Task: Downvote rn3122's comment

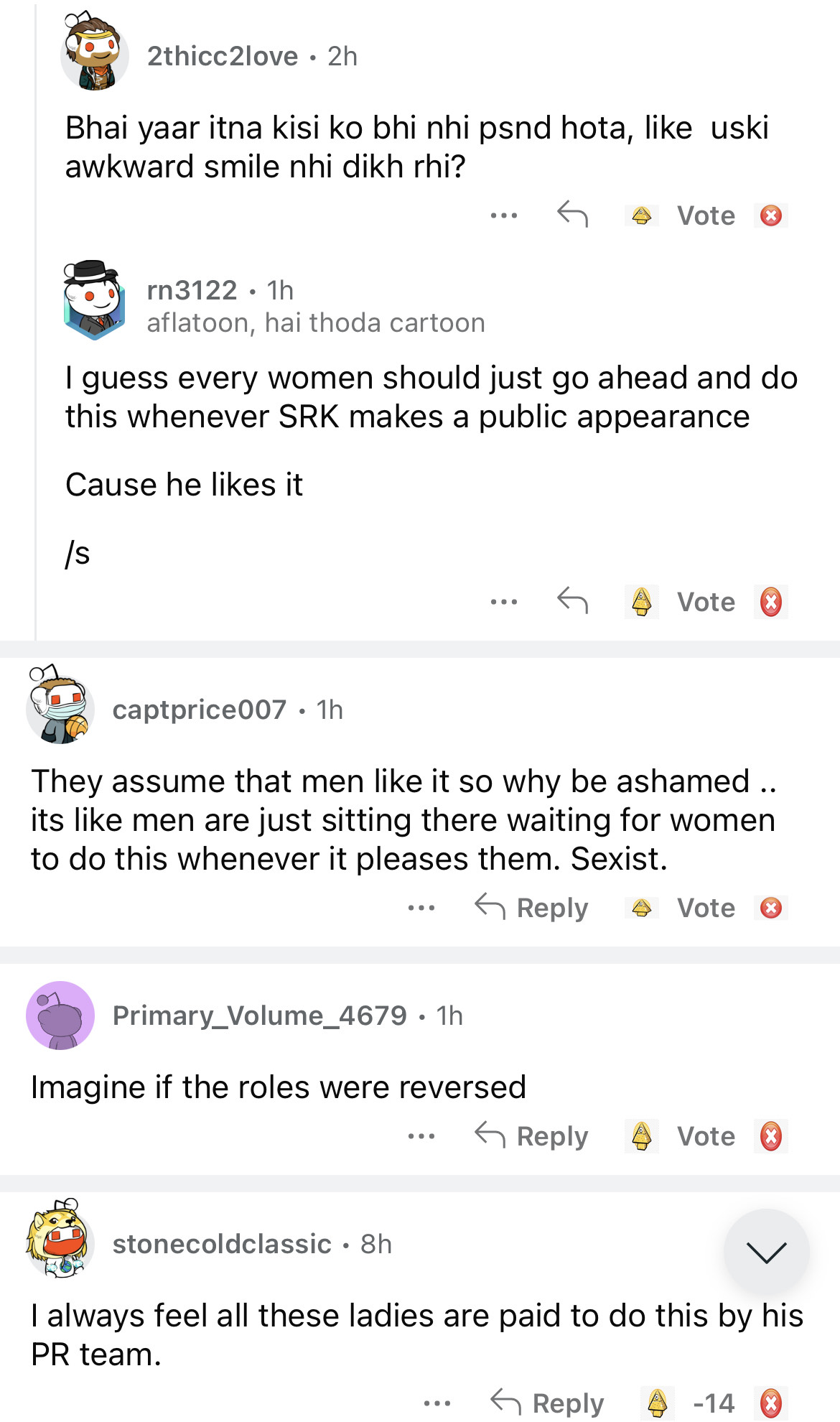Action: pyautogui.click(x=771, y=602)
